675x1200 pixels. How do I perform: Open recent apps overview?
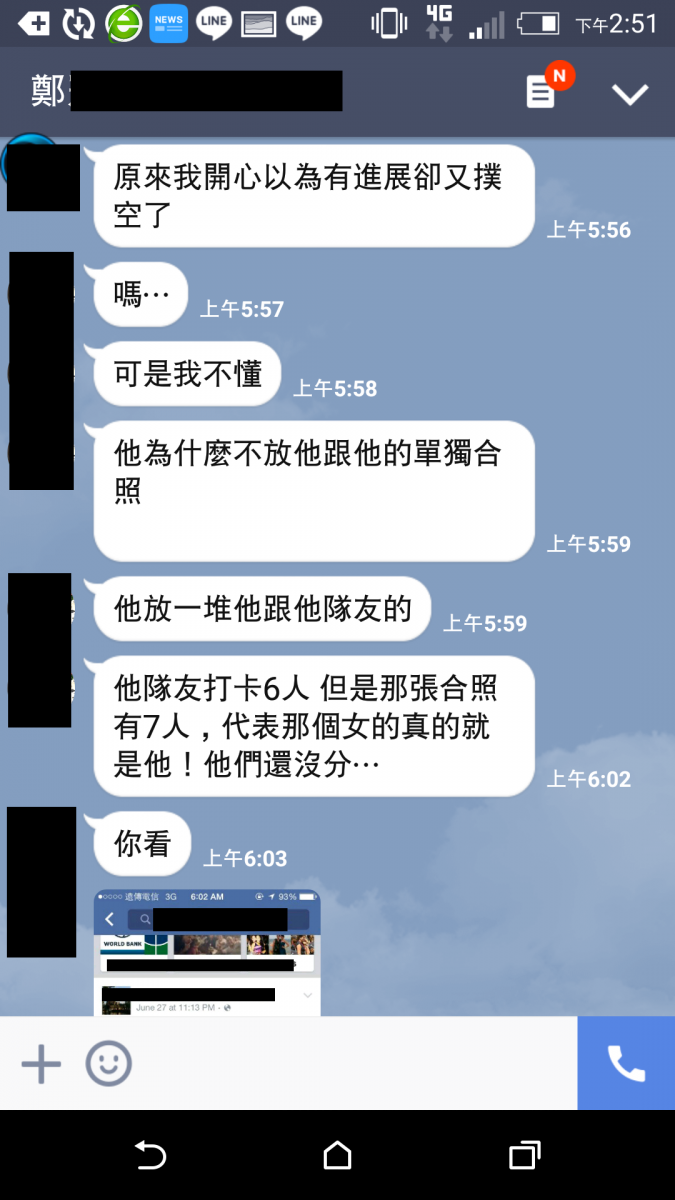524,1156
